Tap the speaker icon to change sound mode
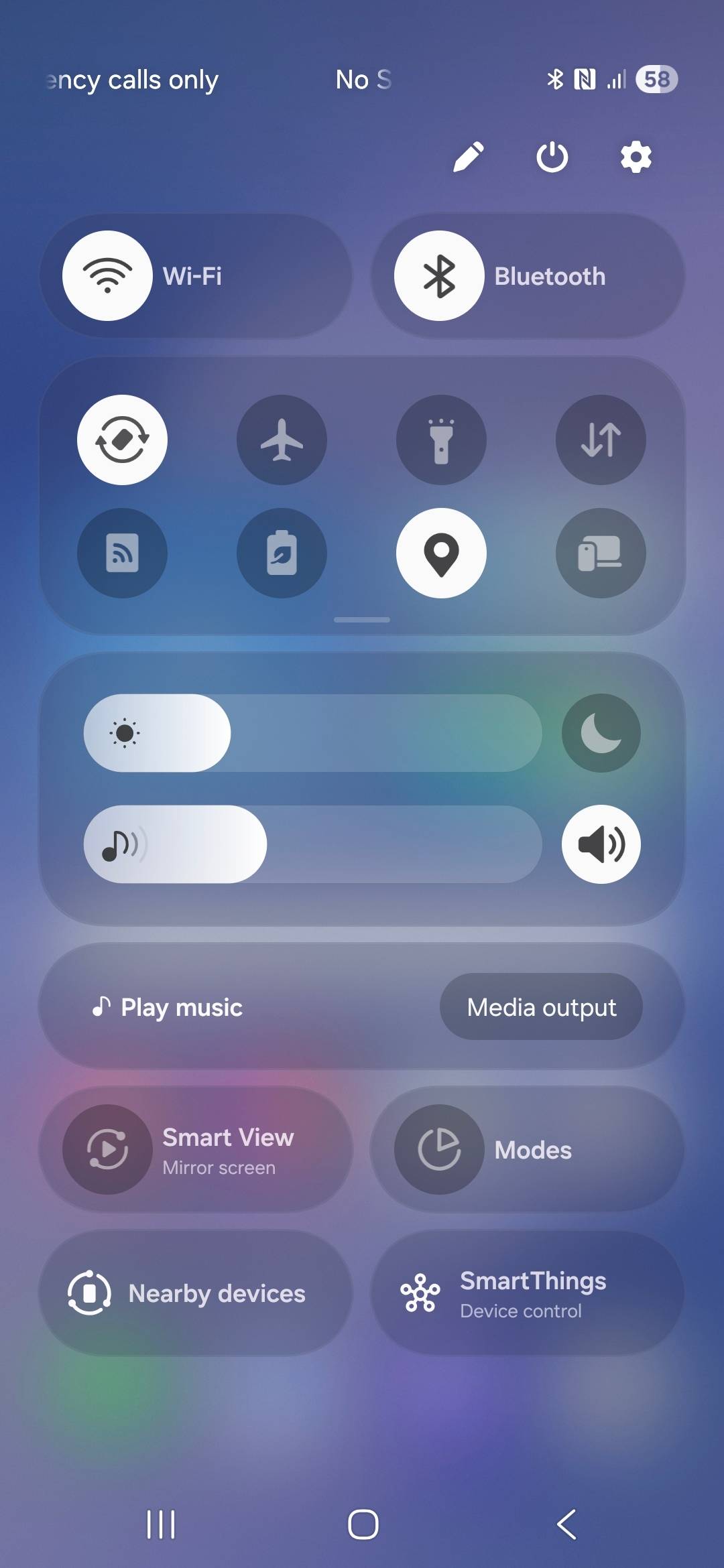 (600, 845)
